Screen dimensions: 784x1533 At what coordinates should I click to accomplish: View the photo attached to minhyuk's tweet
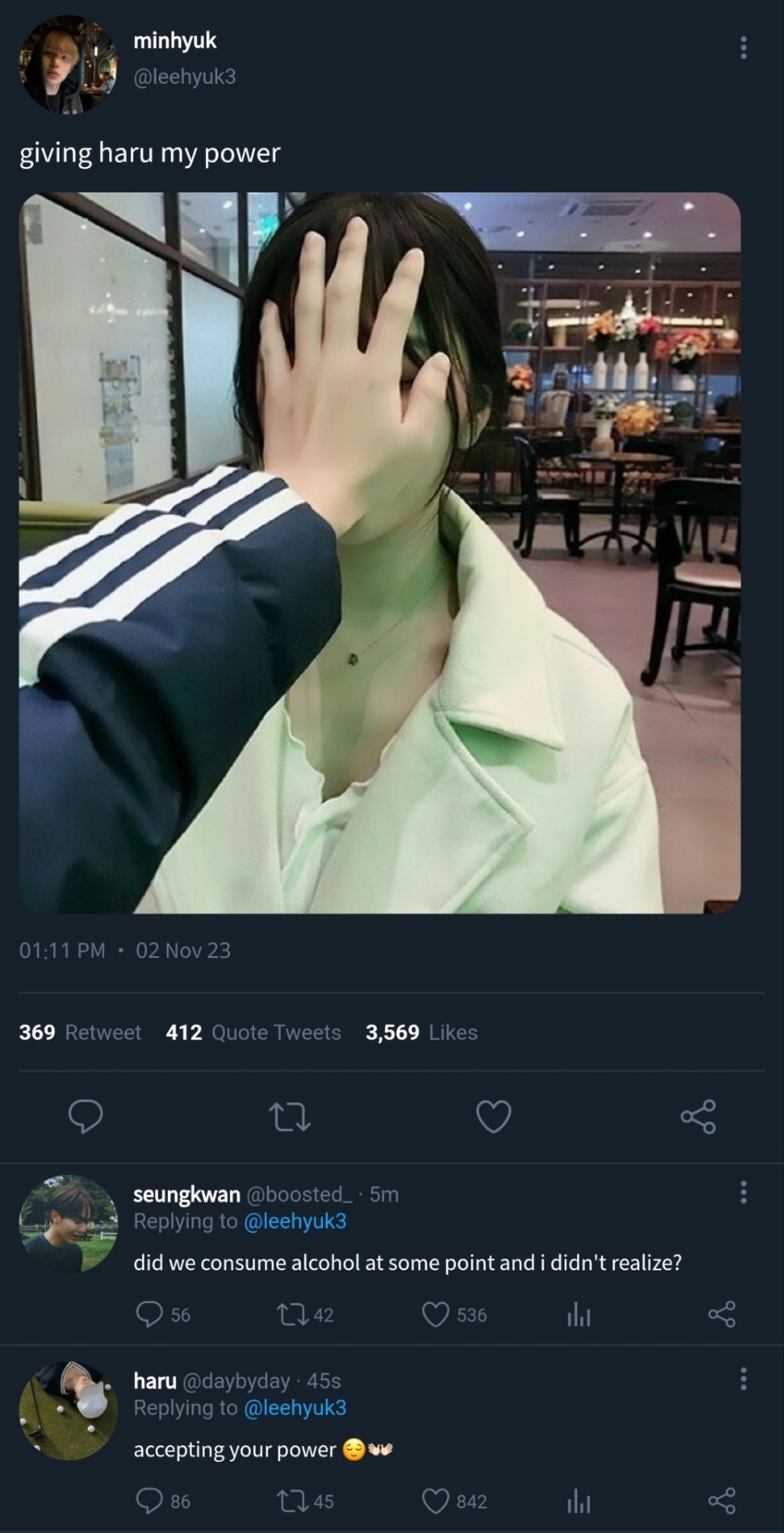pyautogui.click(x=380, y=553)
